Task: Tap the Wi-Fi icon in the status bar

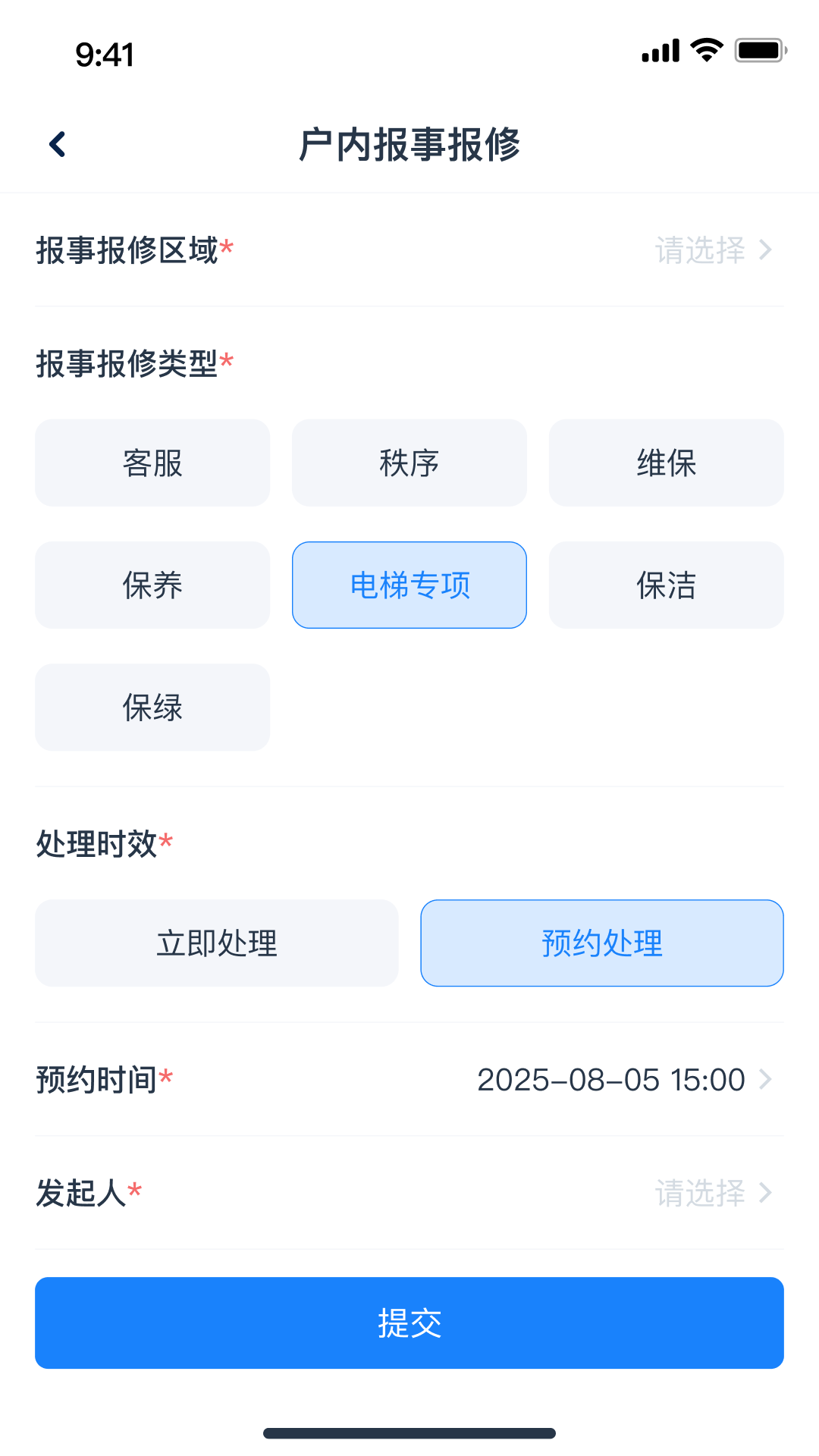Action: coord(706,49)
